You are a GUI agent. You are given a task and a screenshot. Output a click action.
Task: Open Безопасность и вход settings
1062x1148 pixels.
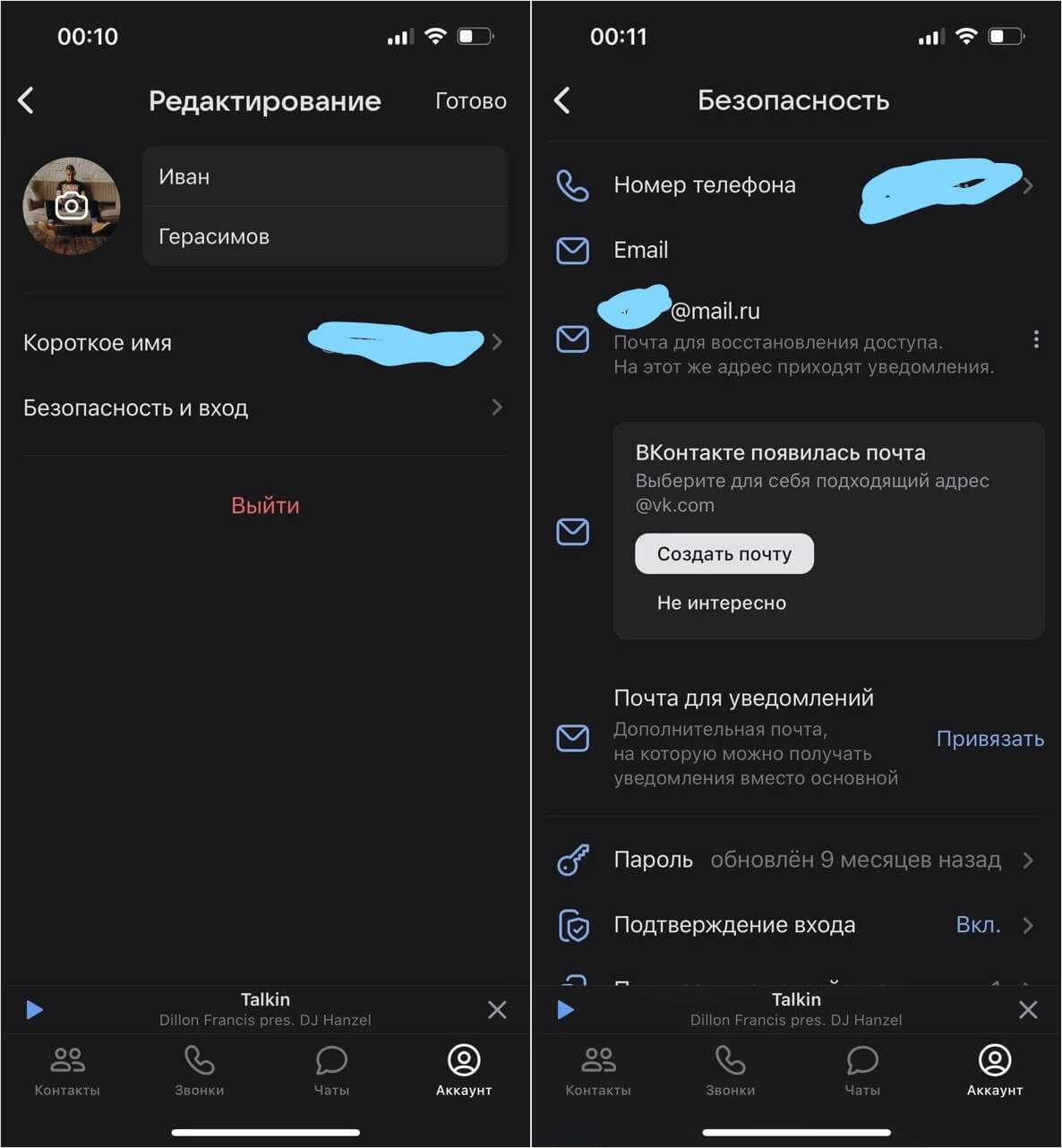pos(264,407)
